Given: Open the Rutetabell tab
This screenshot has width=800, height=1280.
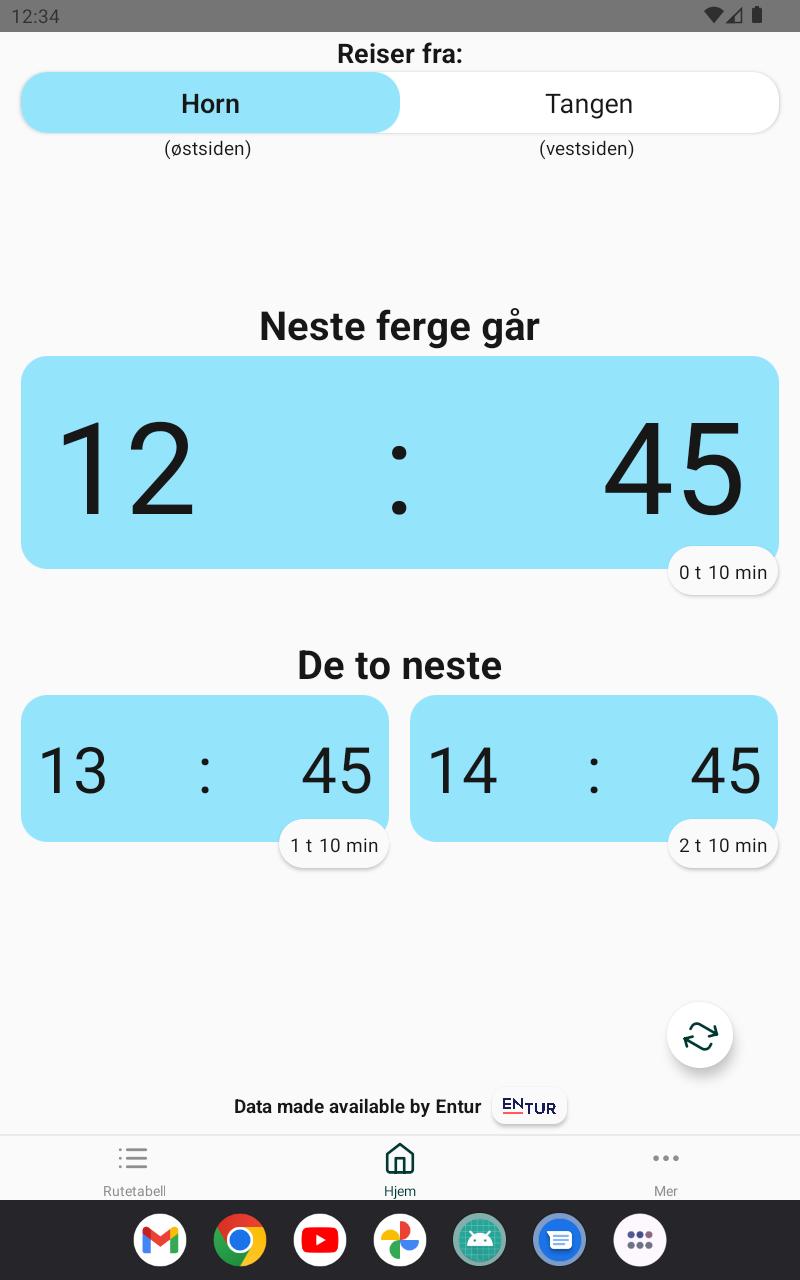Looking at the screenshot, I should pyautogui.click(x=134, y=1169).
